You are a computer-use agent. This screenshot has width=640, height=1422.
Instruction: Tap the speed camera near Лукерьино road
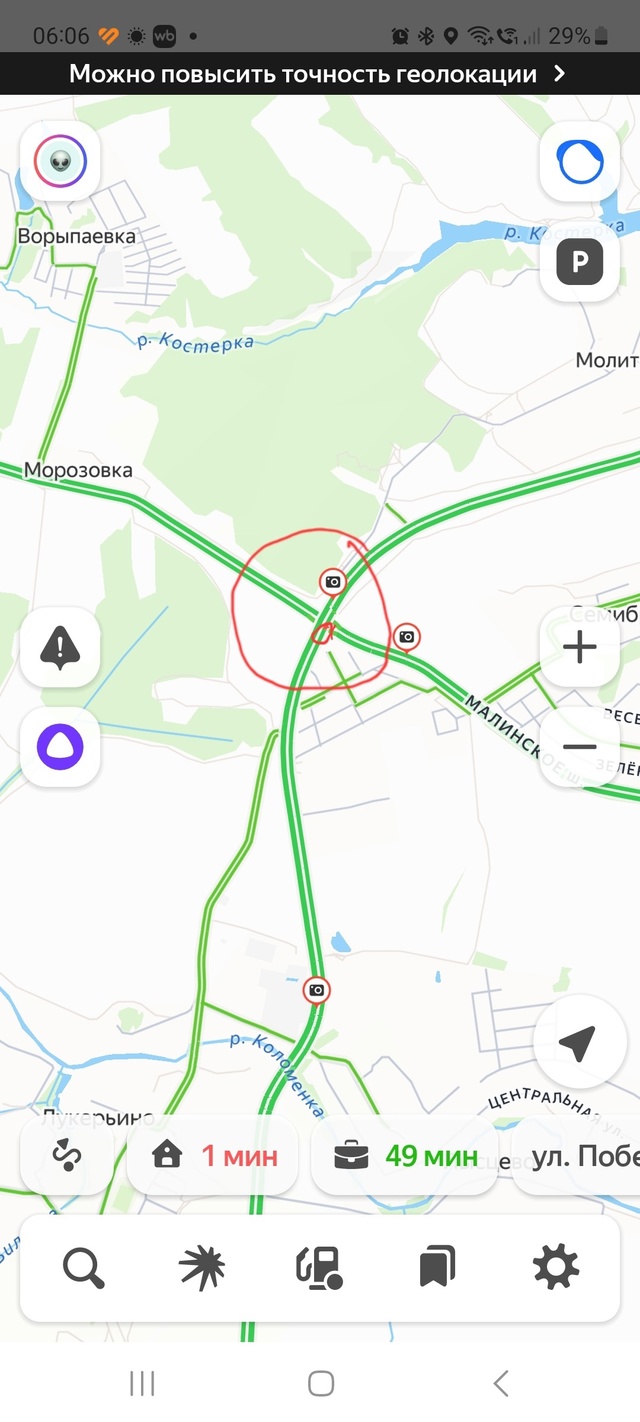(x=316, y=990)
